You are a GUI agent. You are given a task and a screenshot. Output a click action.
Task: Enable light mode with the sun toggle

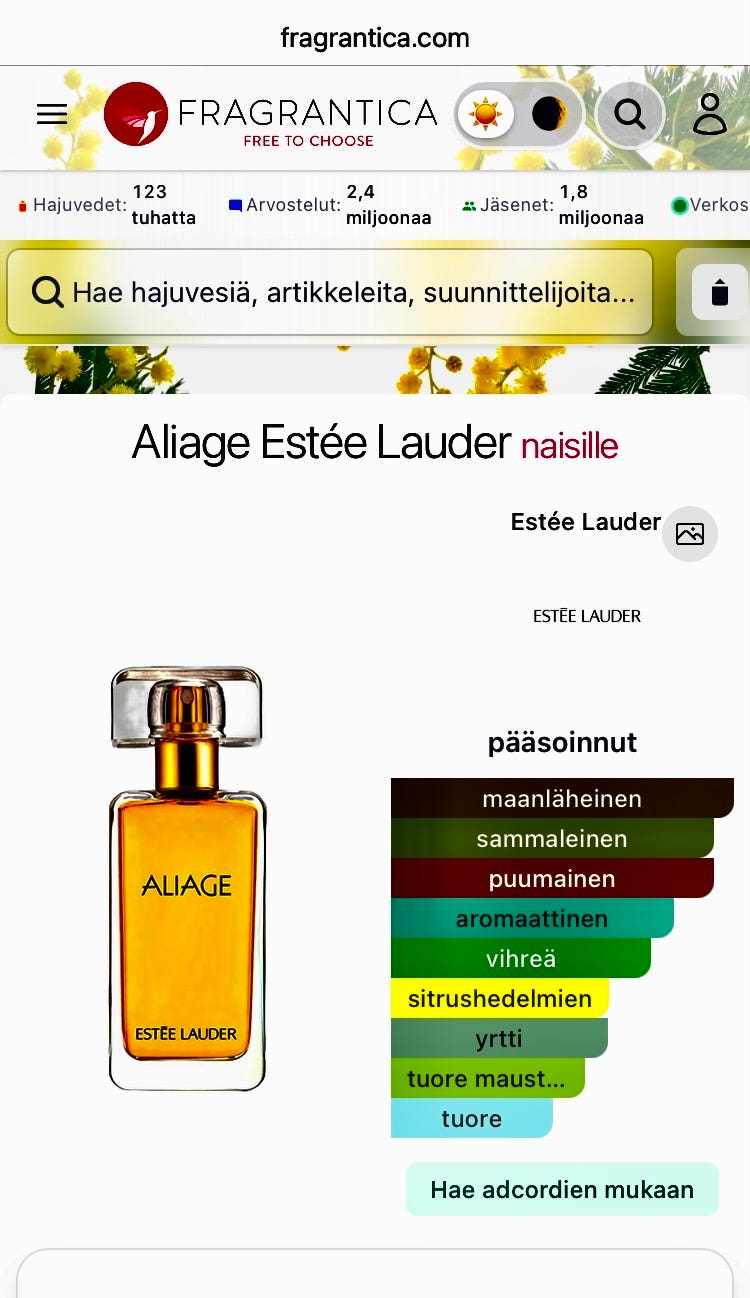(x=484, y=114)
